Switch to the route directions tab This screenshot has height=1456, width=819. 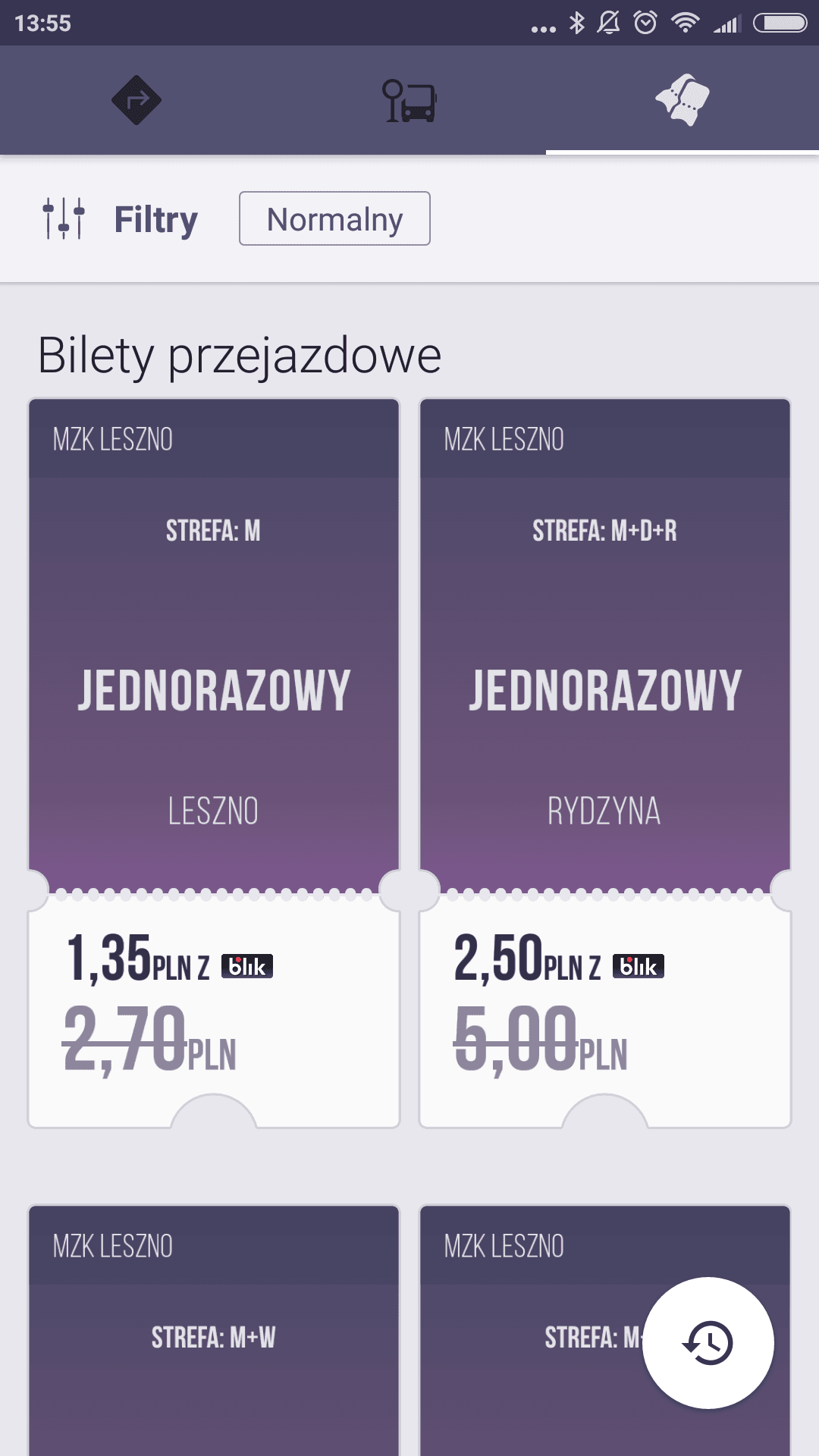coord(136,100)
